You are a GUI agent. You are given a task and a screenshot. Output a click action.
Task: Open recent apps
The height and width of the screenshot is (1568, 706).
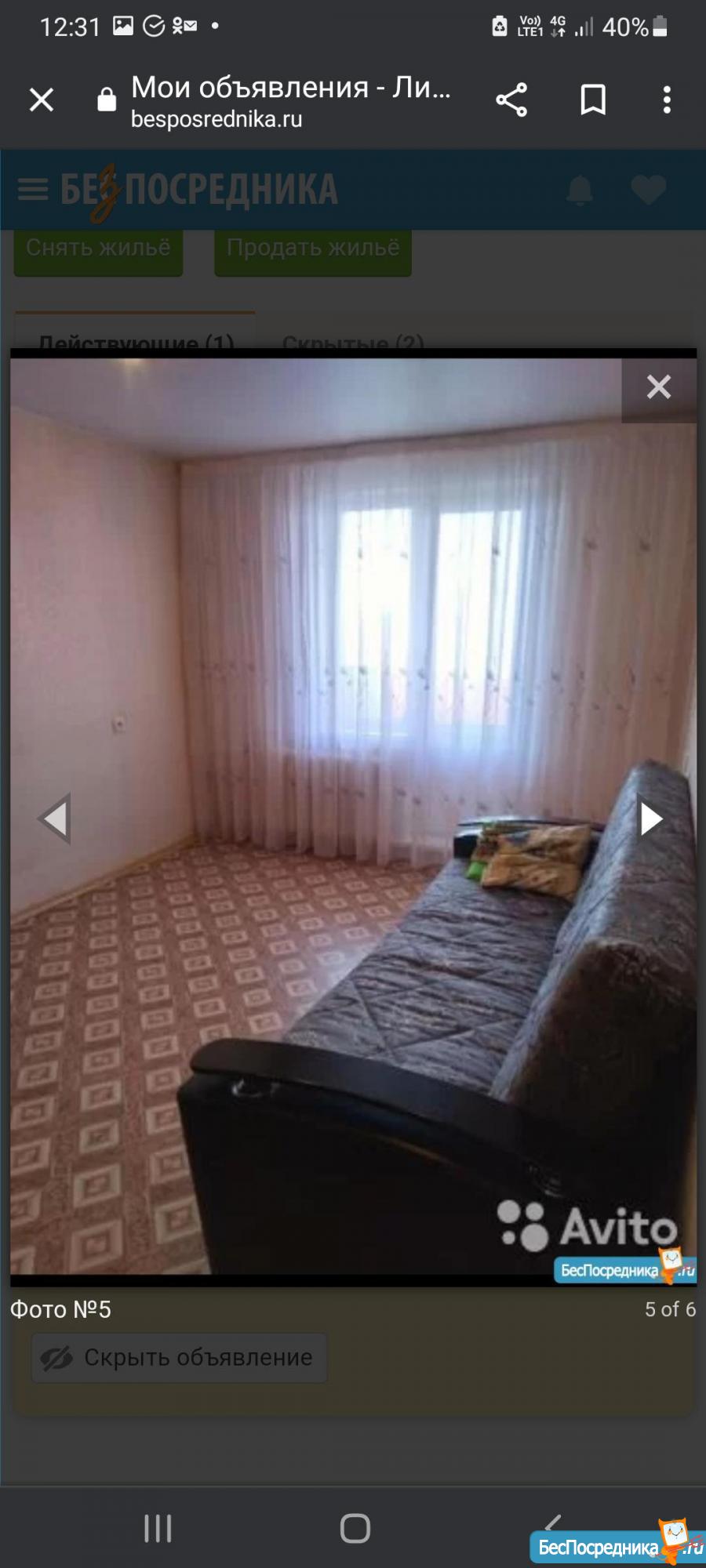(158, 1528)
